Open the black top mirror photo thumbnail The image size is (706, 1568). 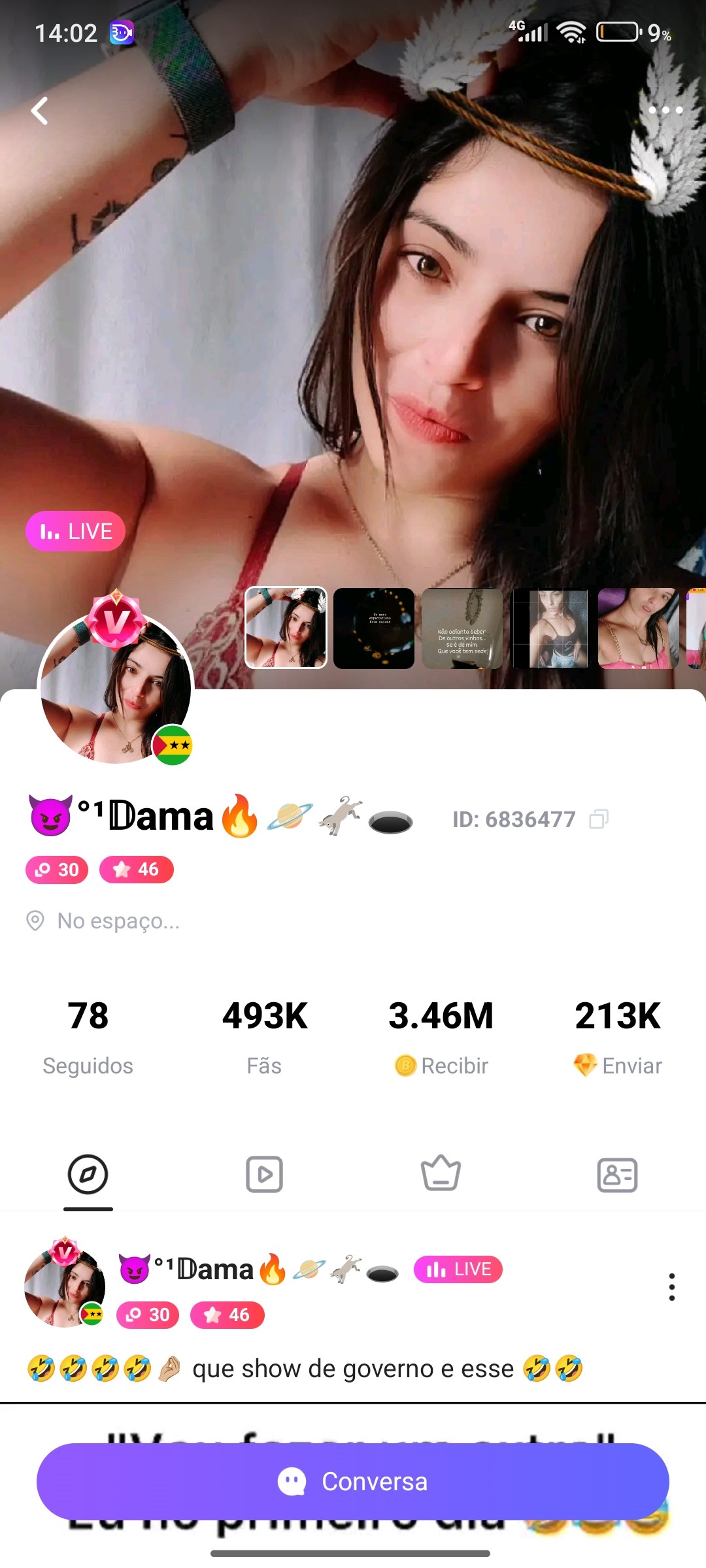551,628
